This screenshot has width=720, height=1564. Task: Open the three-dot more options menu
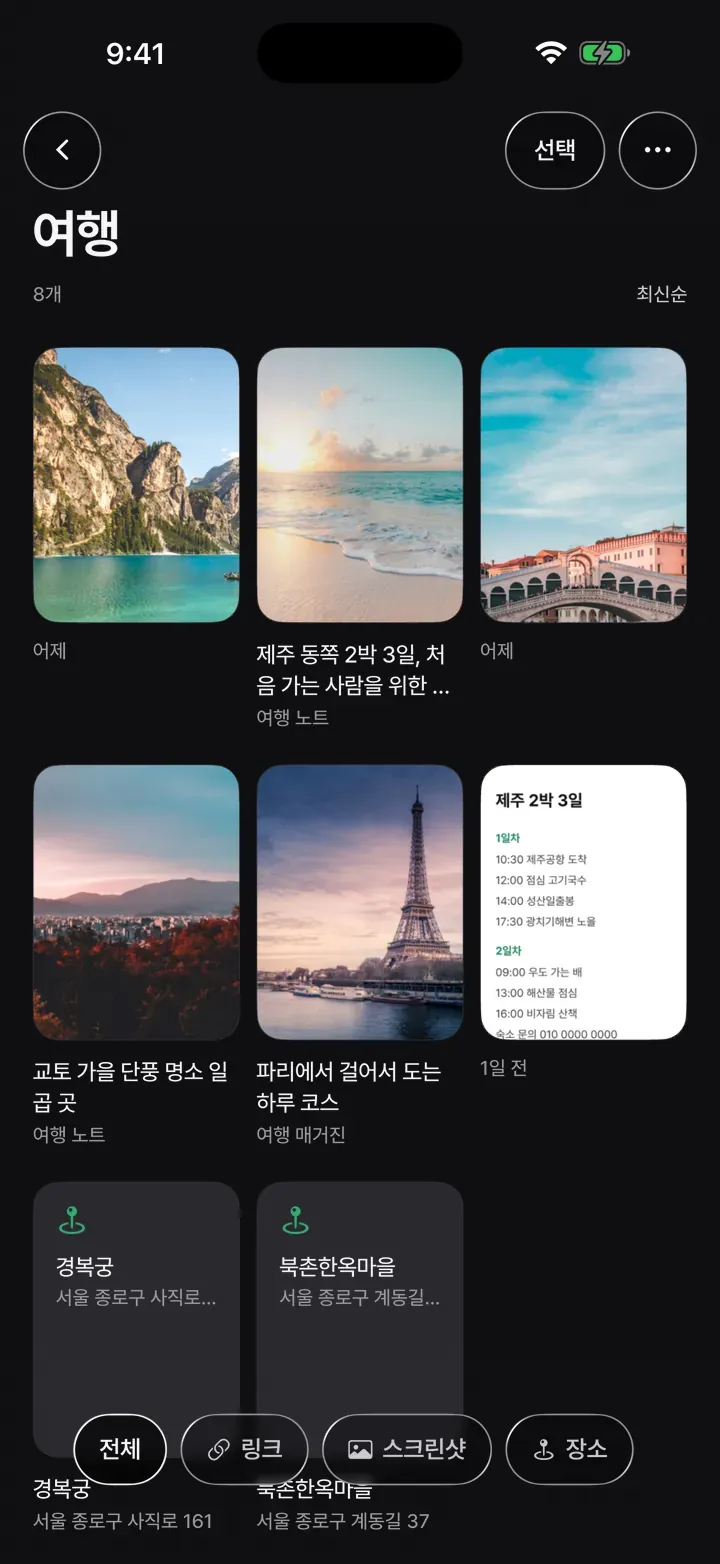tap(657, 150)
